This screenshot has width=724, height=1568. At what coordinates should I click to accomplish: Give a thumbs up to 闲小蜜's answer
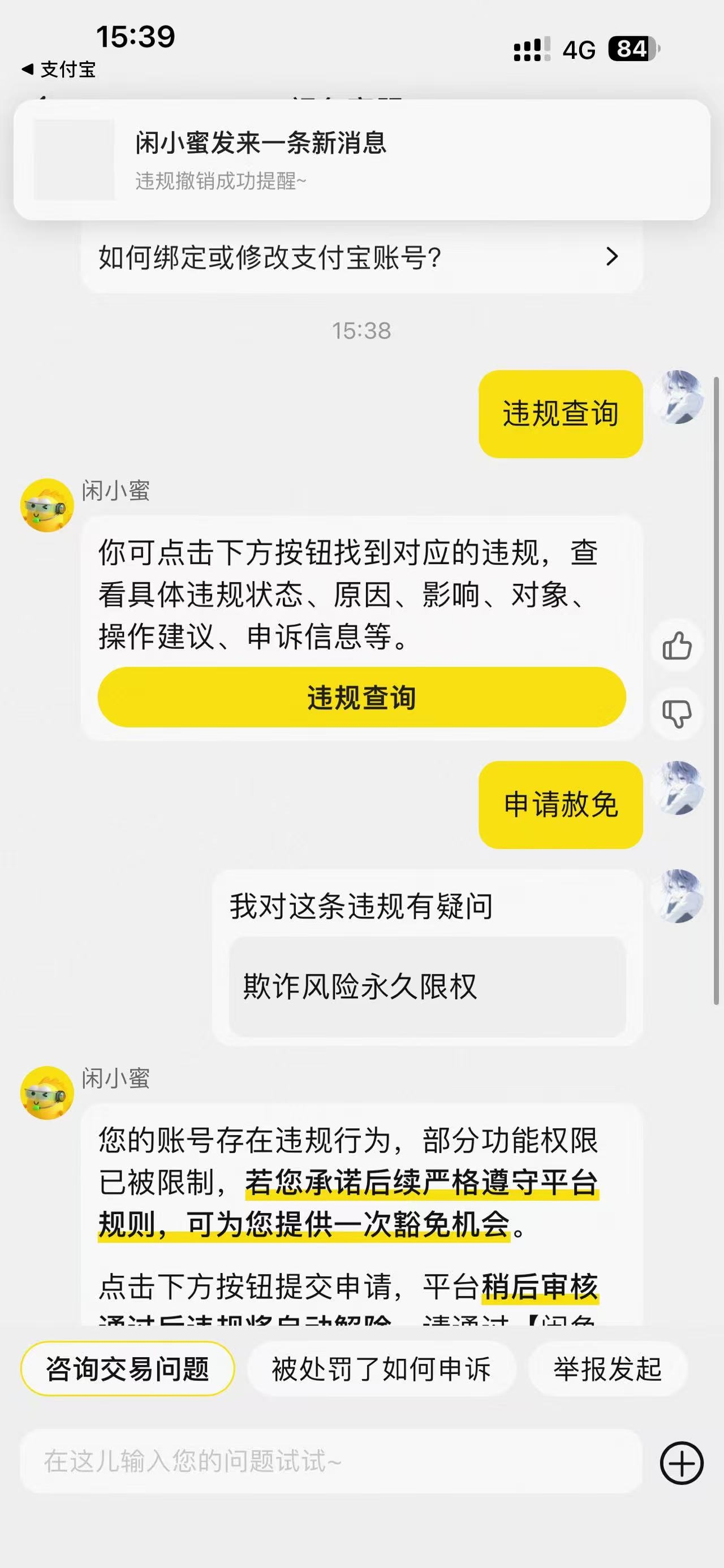677,646
